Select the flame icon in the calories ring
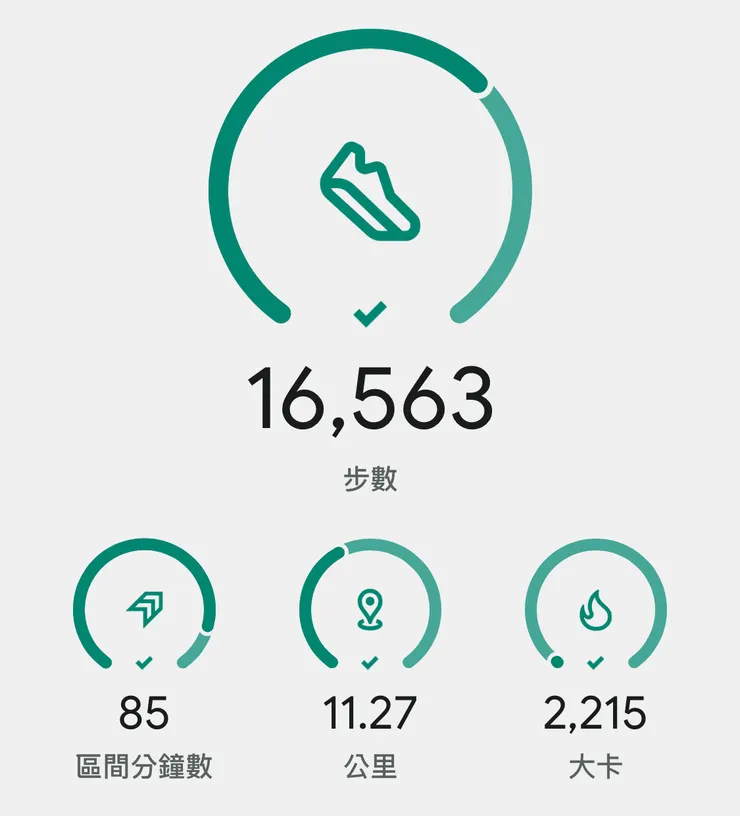Image resolution: width=740 pixels, height=816 pixels. (x=594, y=608)
